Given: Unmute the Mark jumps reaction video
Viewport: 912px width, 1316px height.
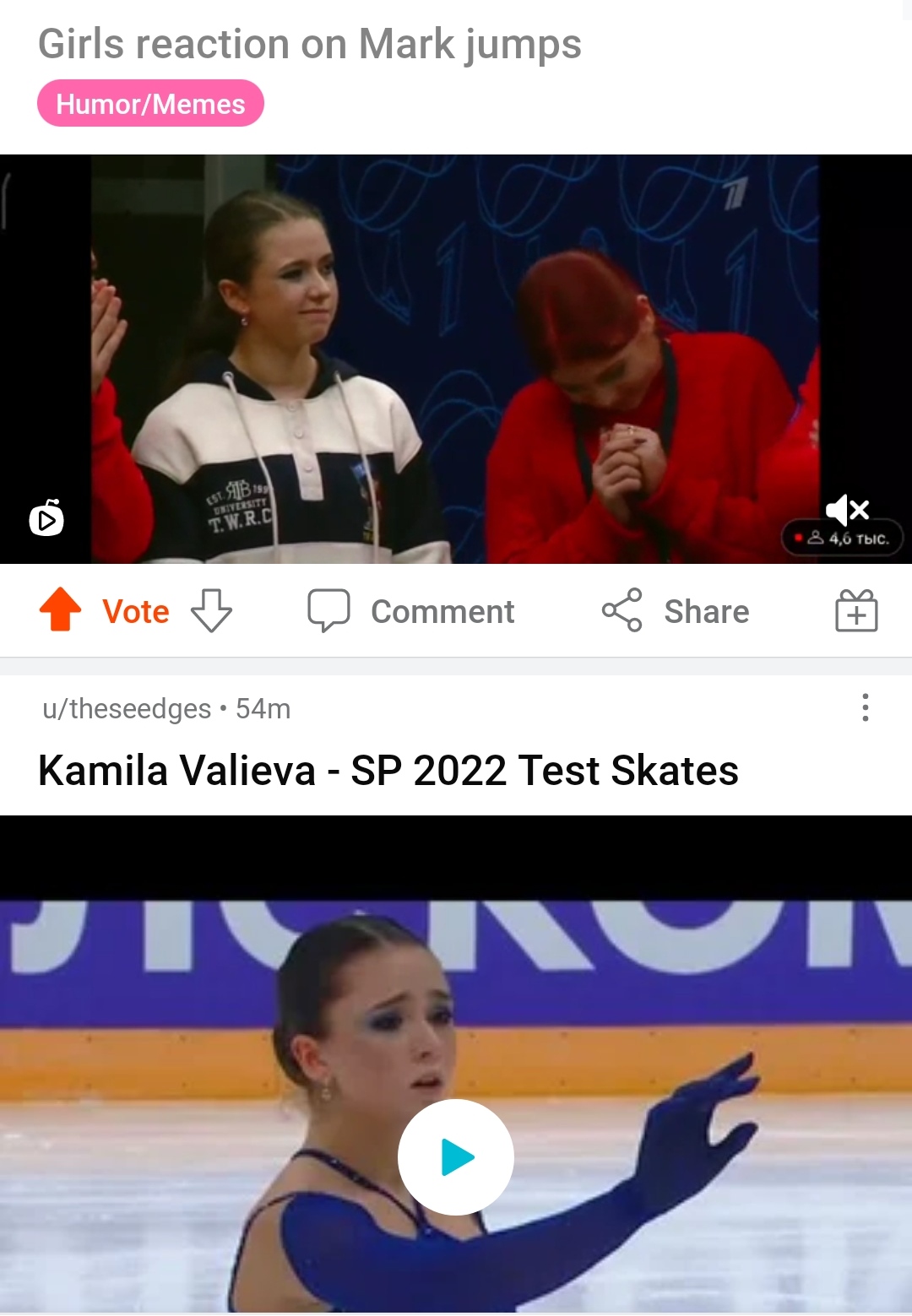Looking at the screenshot, I should [847, 510].
